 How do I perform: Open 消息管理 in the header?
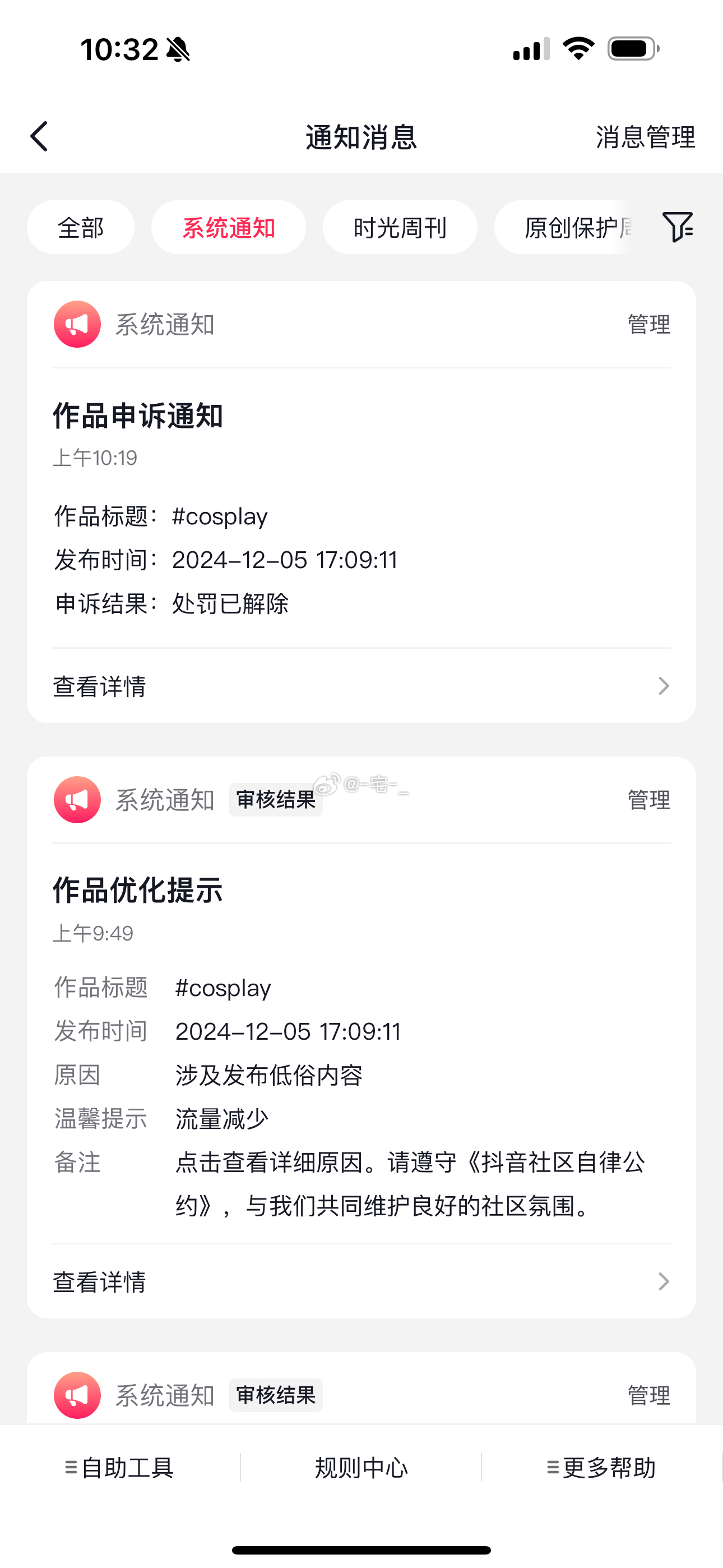(x=645, y=137)
